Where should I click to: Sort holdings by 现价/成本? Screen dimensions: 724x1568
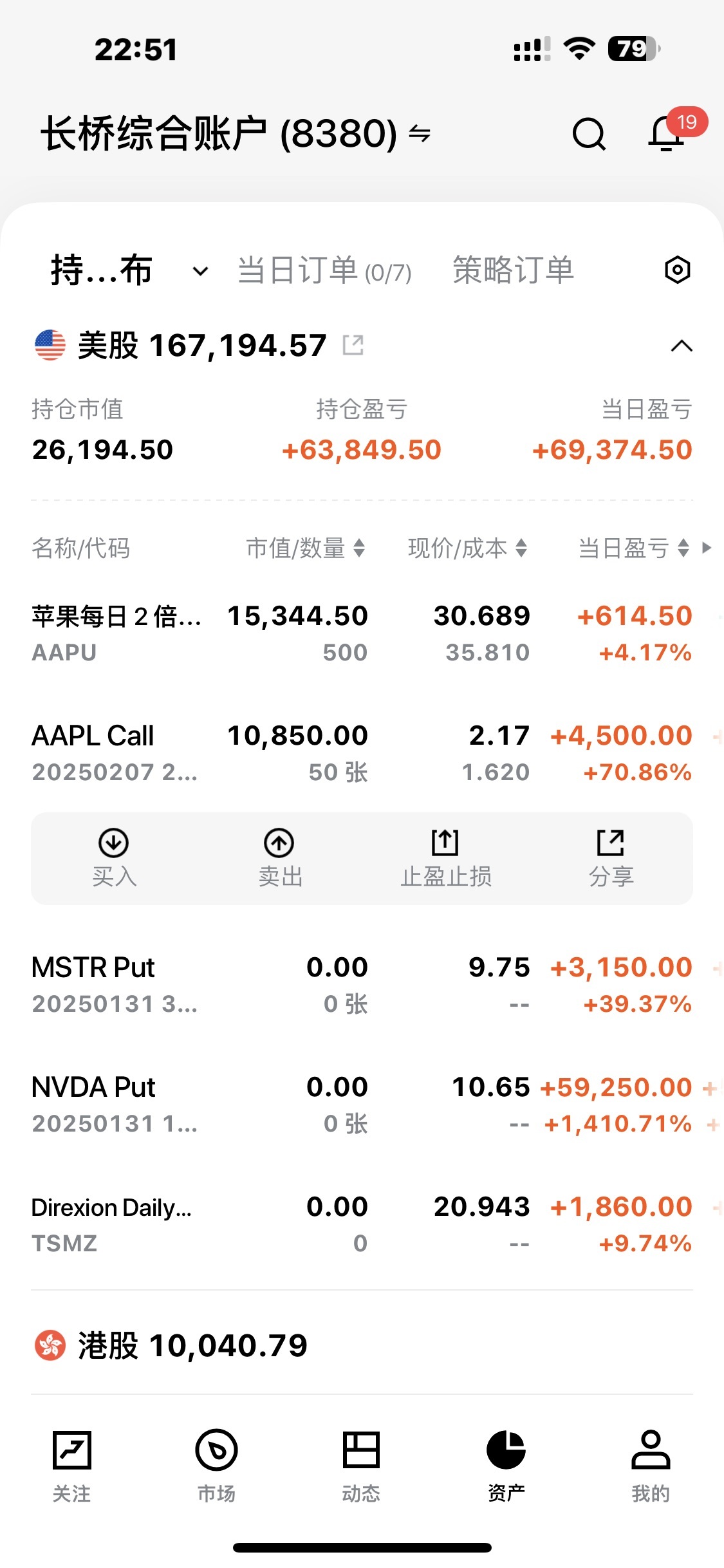point(467,548)
